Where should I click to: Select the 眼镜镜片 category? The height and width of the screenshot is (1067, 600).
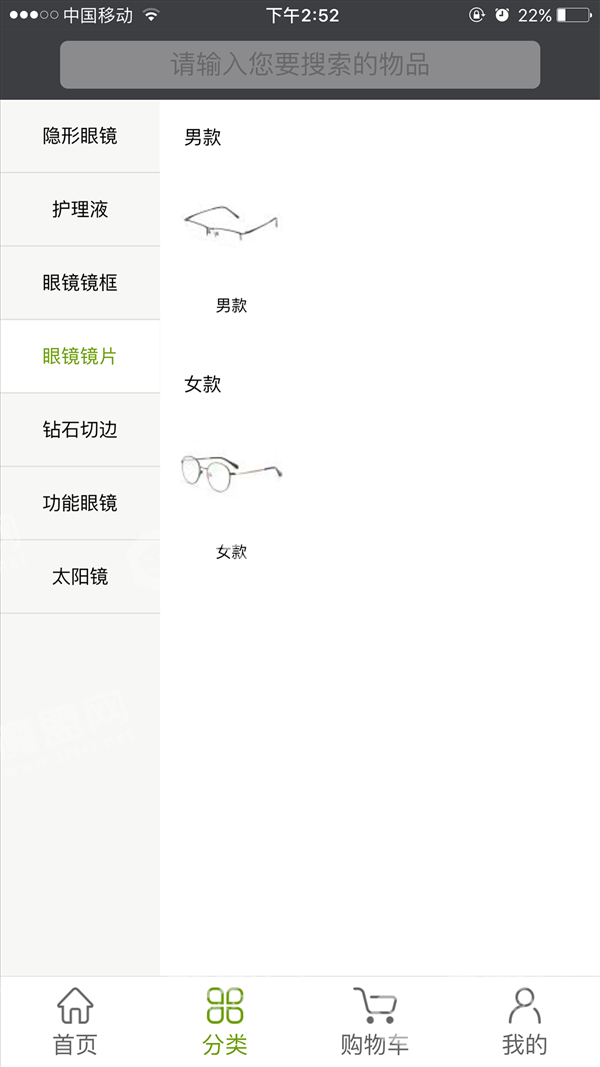pos(80,357)
